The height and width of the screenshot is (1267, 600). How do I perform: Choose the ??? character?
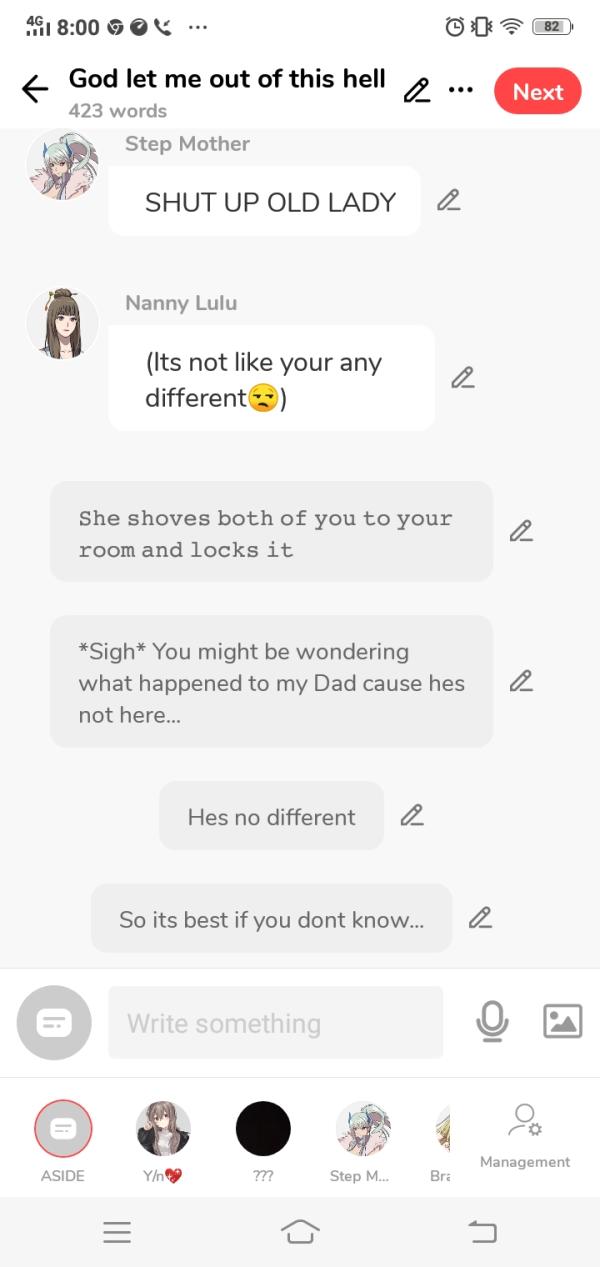tap(263, 1129)
